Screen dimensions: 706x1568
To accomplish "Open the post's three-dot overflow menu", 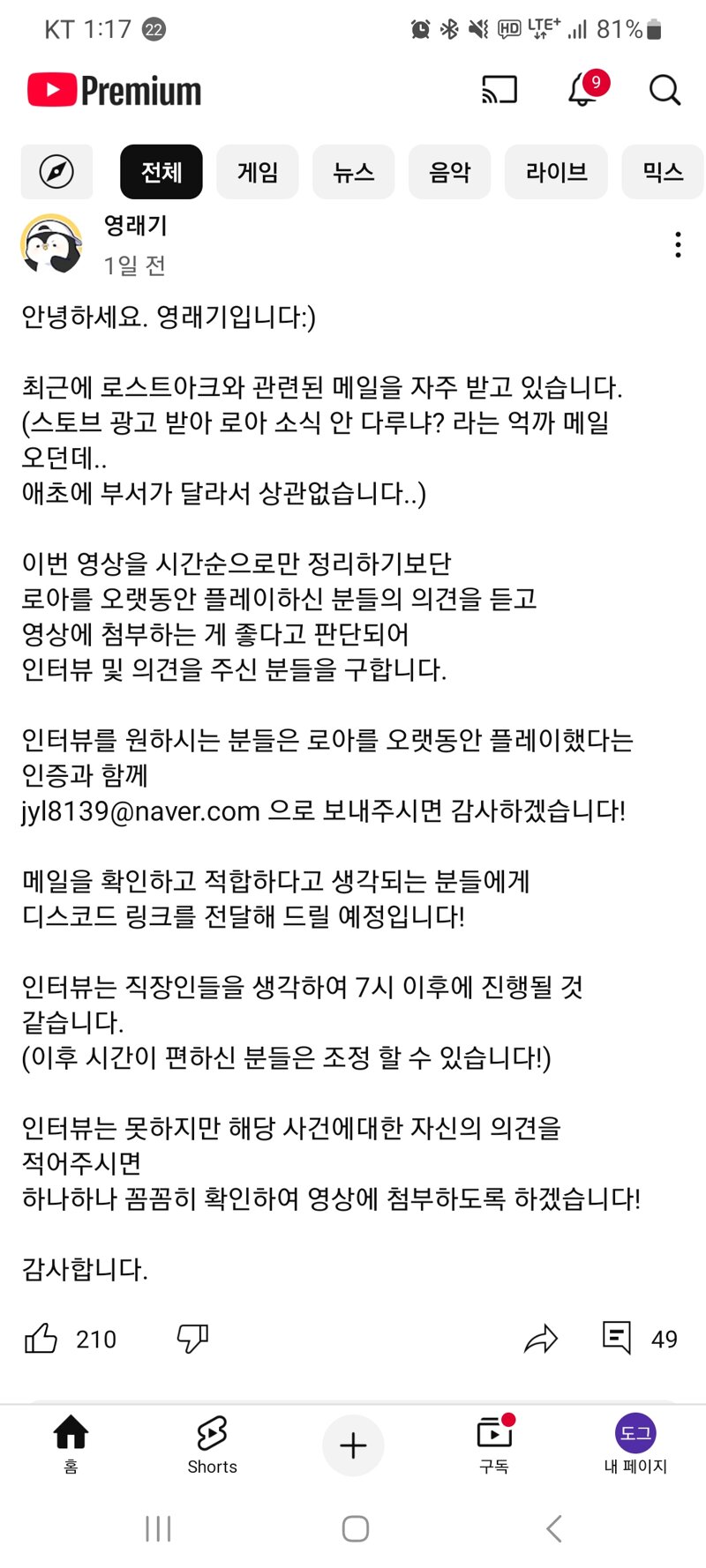I will (x=678, y=244).
